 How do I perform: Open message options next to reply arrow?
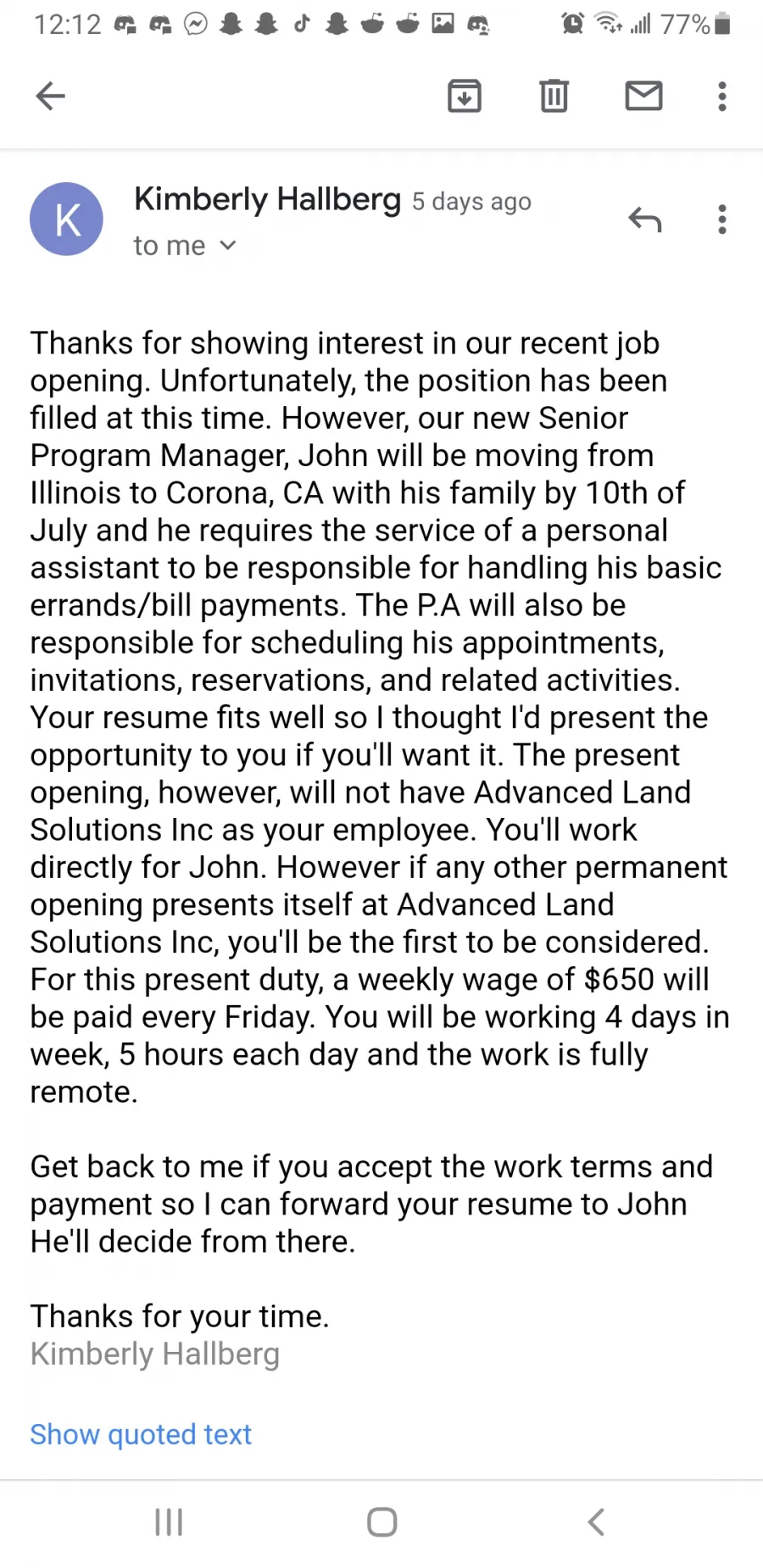[722, 220]
